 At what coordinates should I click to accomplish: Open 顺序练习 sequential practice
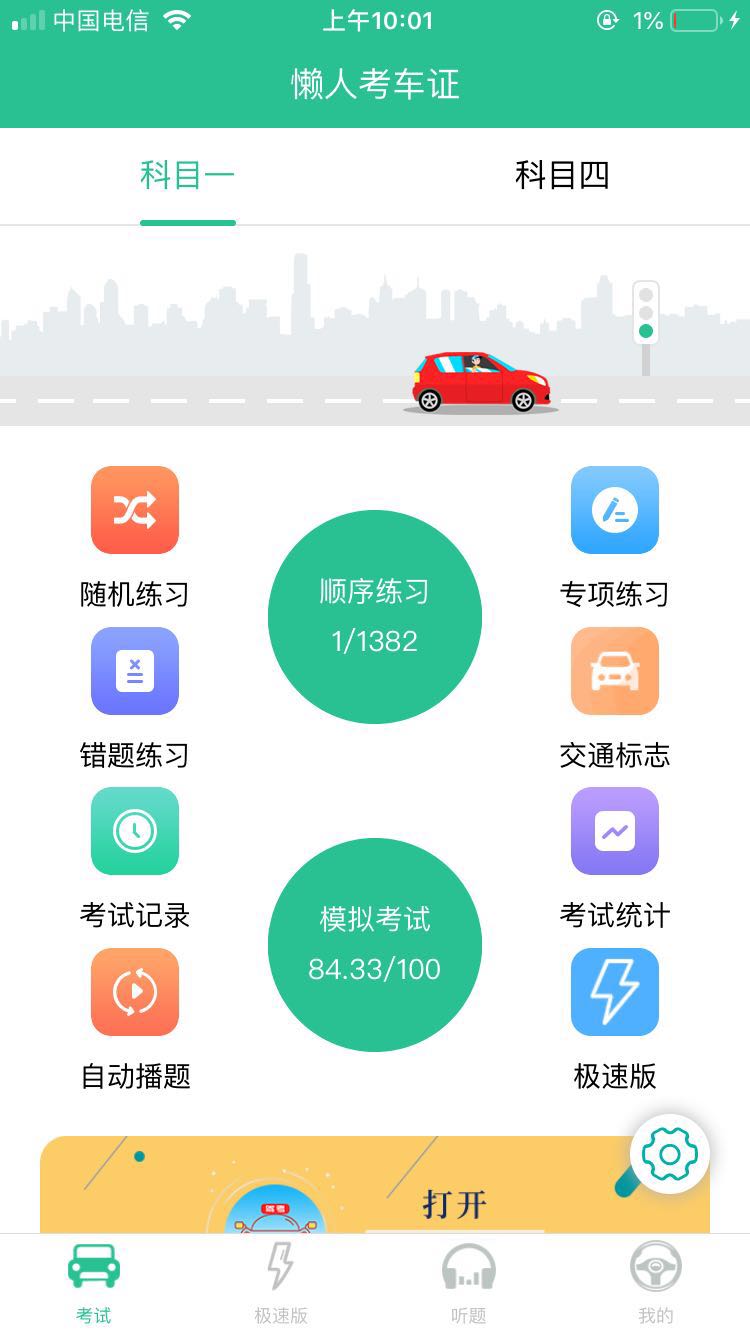pos(375,616)
